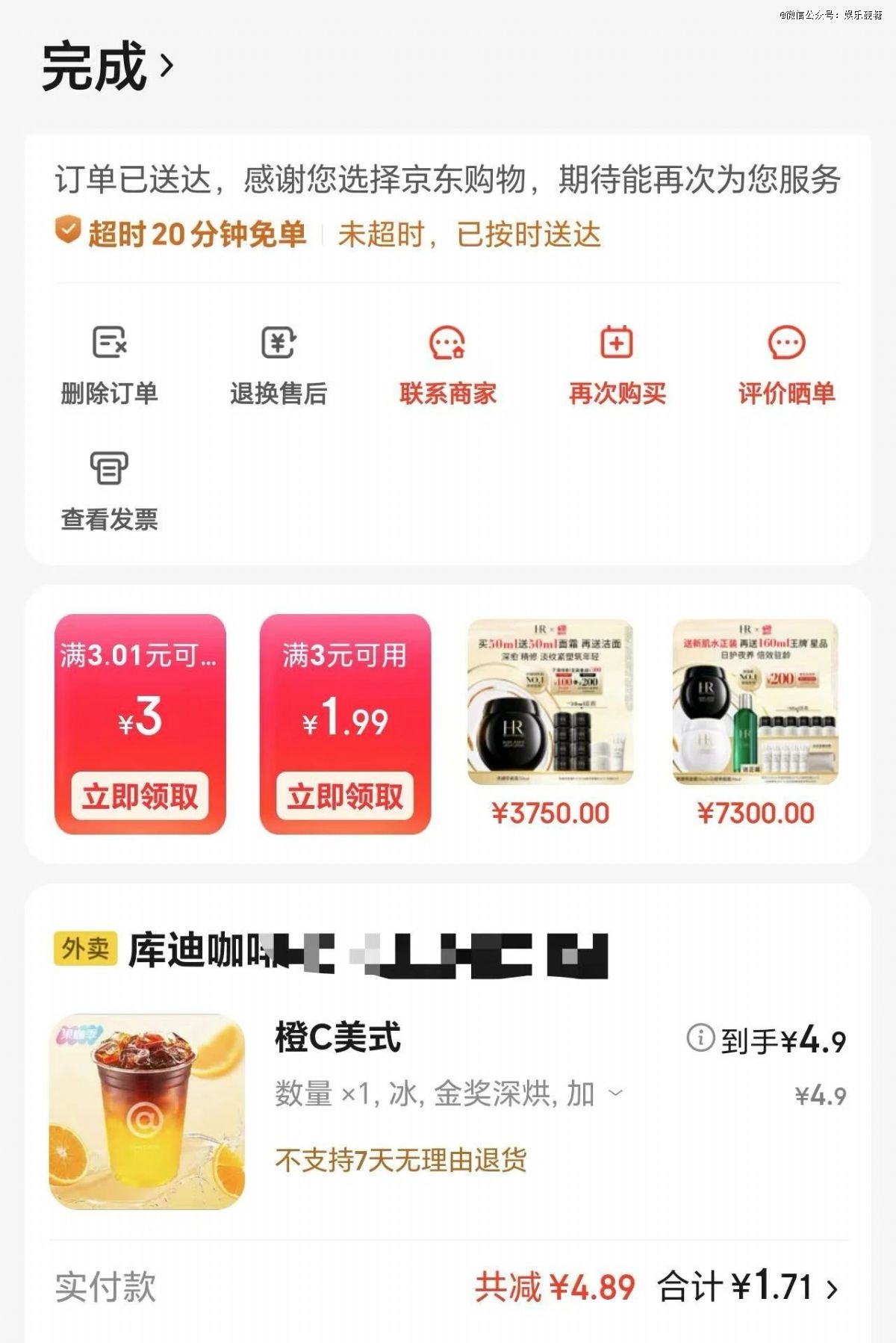The height and width of the screenshot is (1343, 896).
Task: View the invoice with 查看发票
Action: [x=109, y=490]
